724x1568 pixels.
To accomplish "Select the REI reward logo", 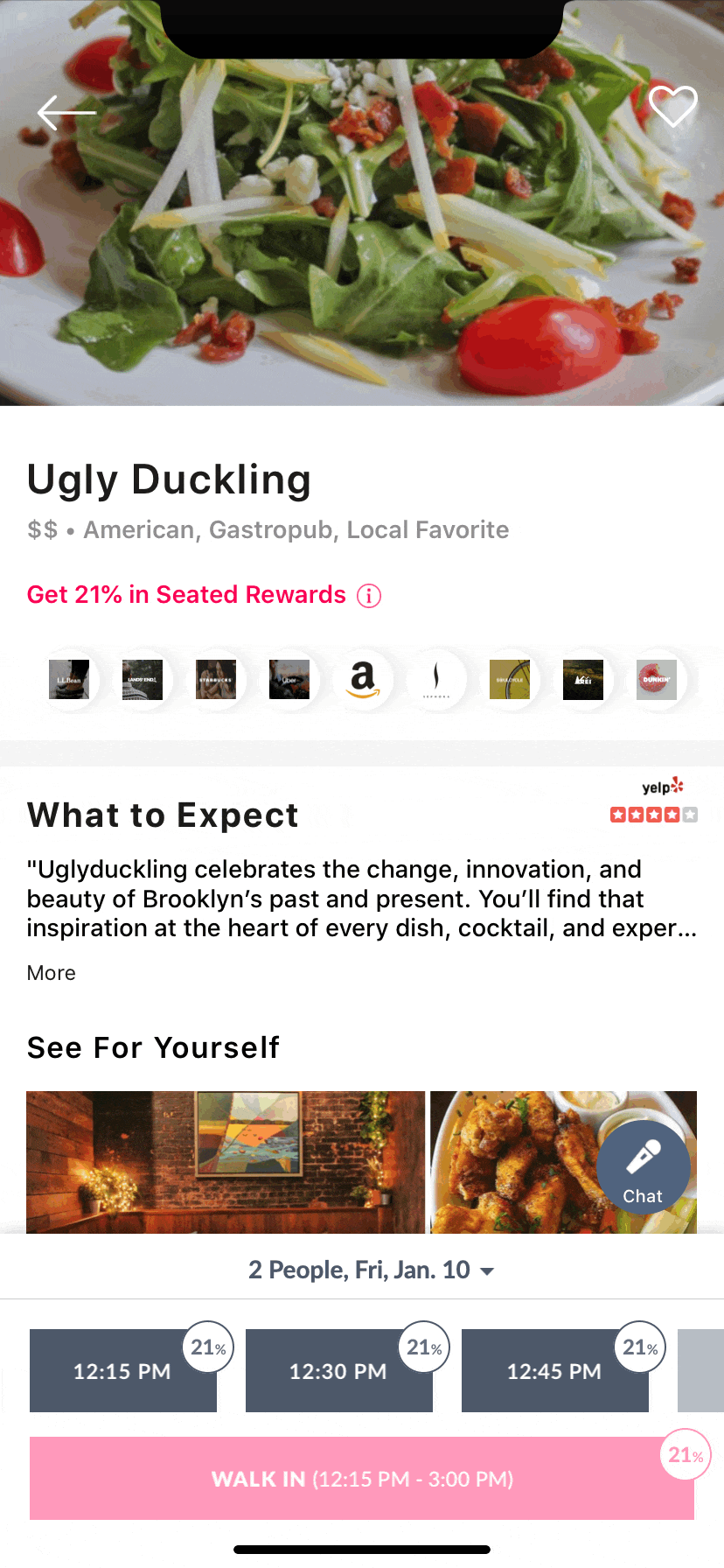I will [x=583, y=680].
